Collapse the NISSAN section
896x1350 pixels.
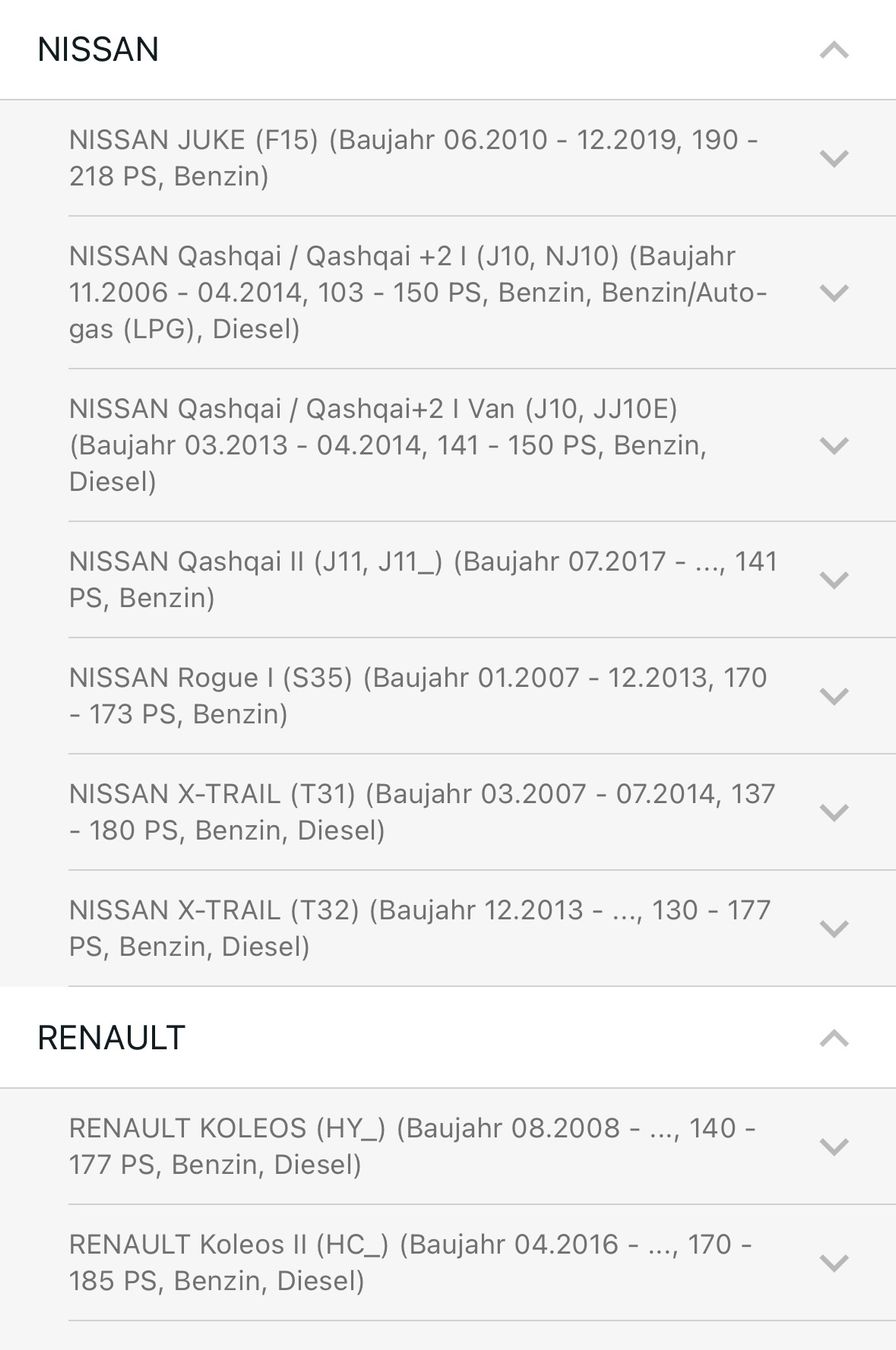click(x=833, y=50)
